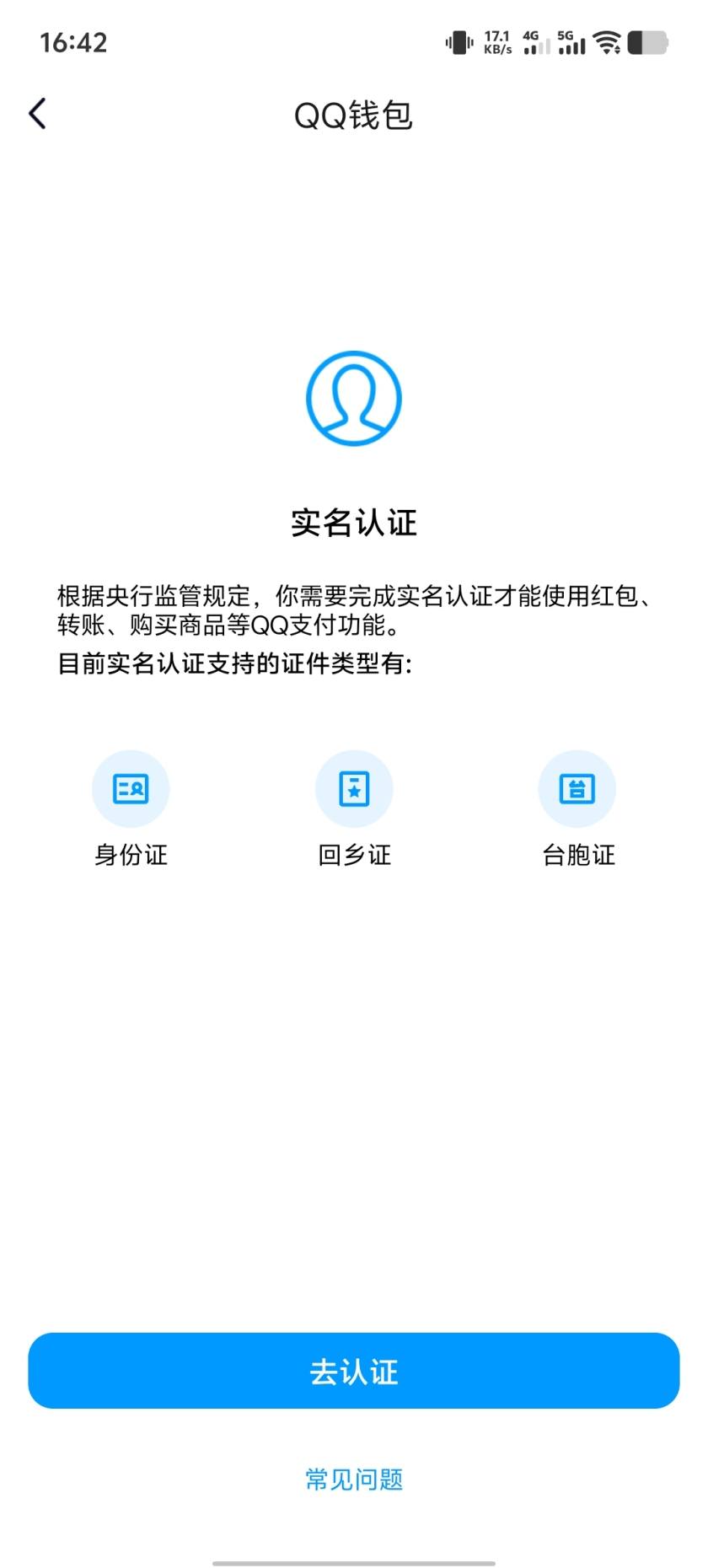Tap the 5G signal strength icon
This screenshot has width=708, height=1568.
click(x=570, y=42)
